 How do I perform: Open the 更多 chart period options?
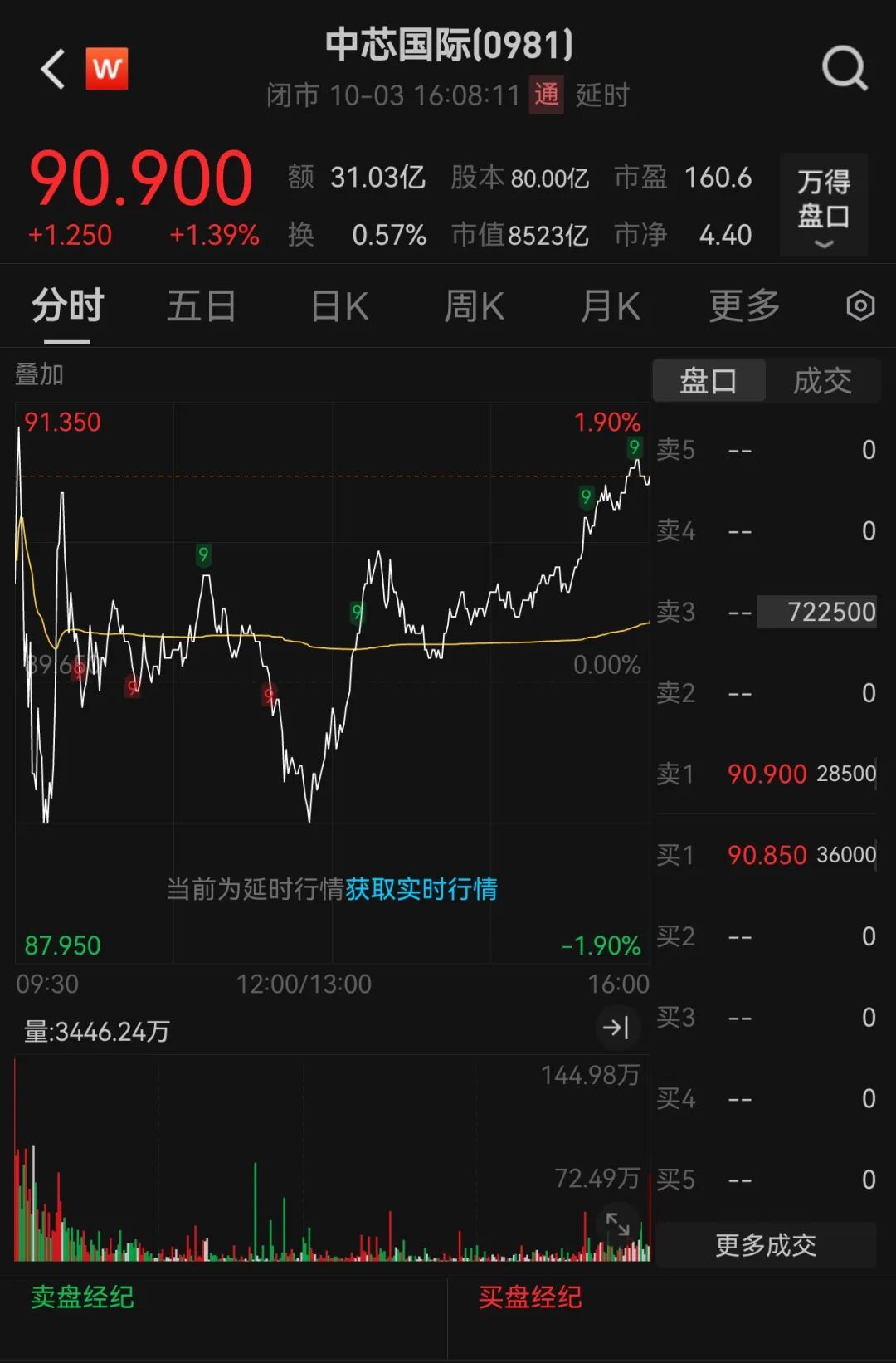point(744,306)
